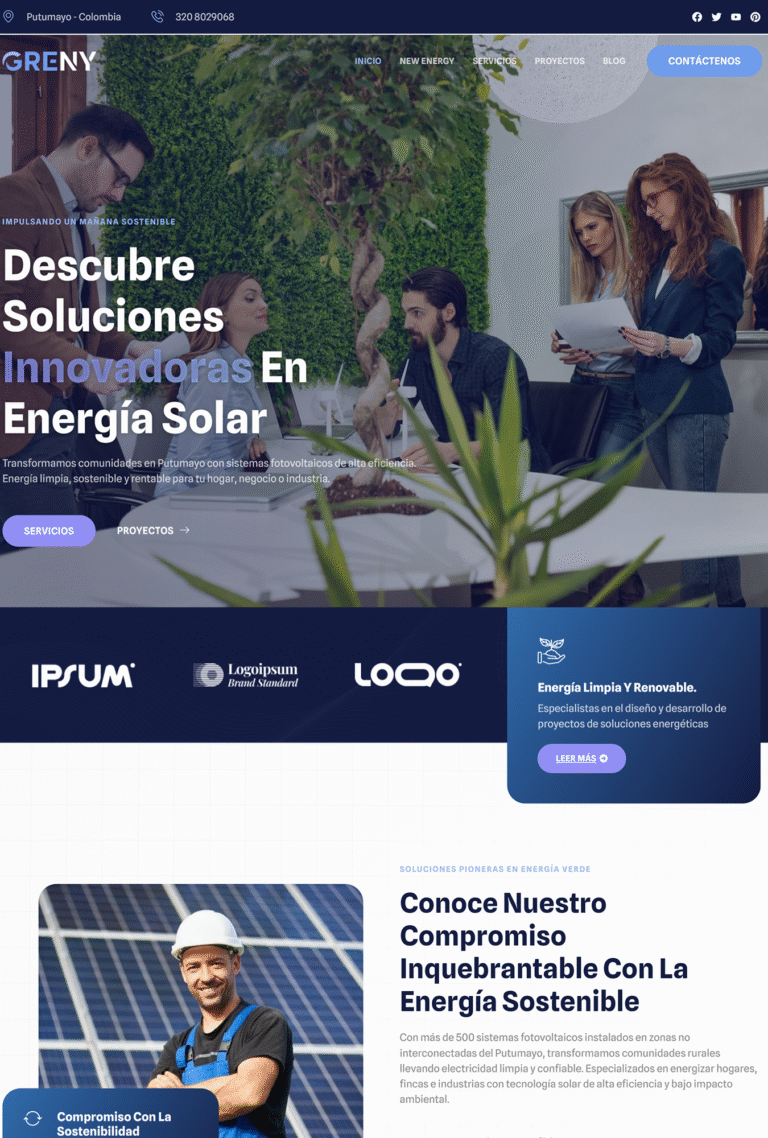Open the Pinterest icon in the top bar
This screenshot has width=768, height=1138.
[755, 17]
